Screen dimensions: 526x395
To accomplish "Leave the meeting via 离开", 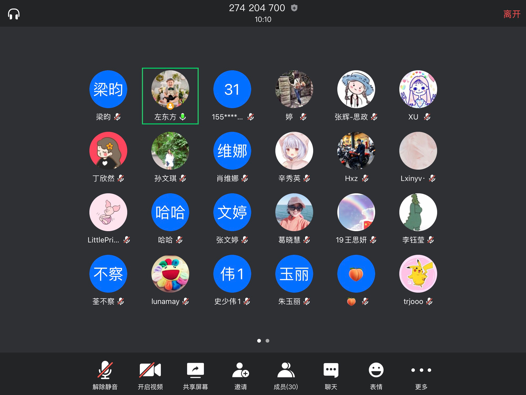I will [x=512, y=14].
